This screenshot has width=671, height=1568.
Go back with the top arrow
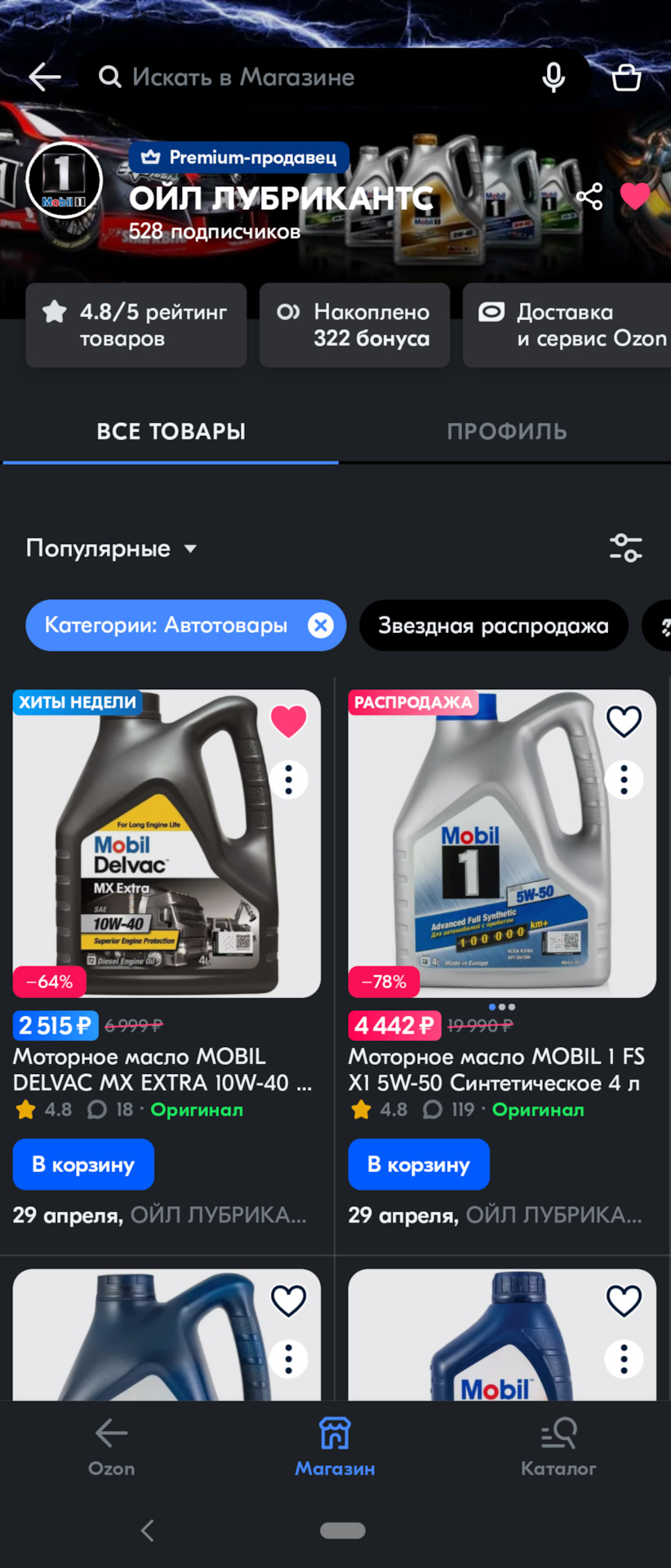pyautogui.click(x=45, y=78)
